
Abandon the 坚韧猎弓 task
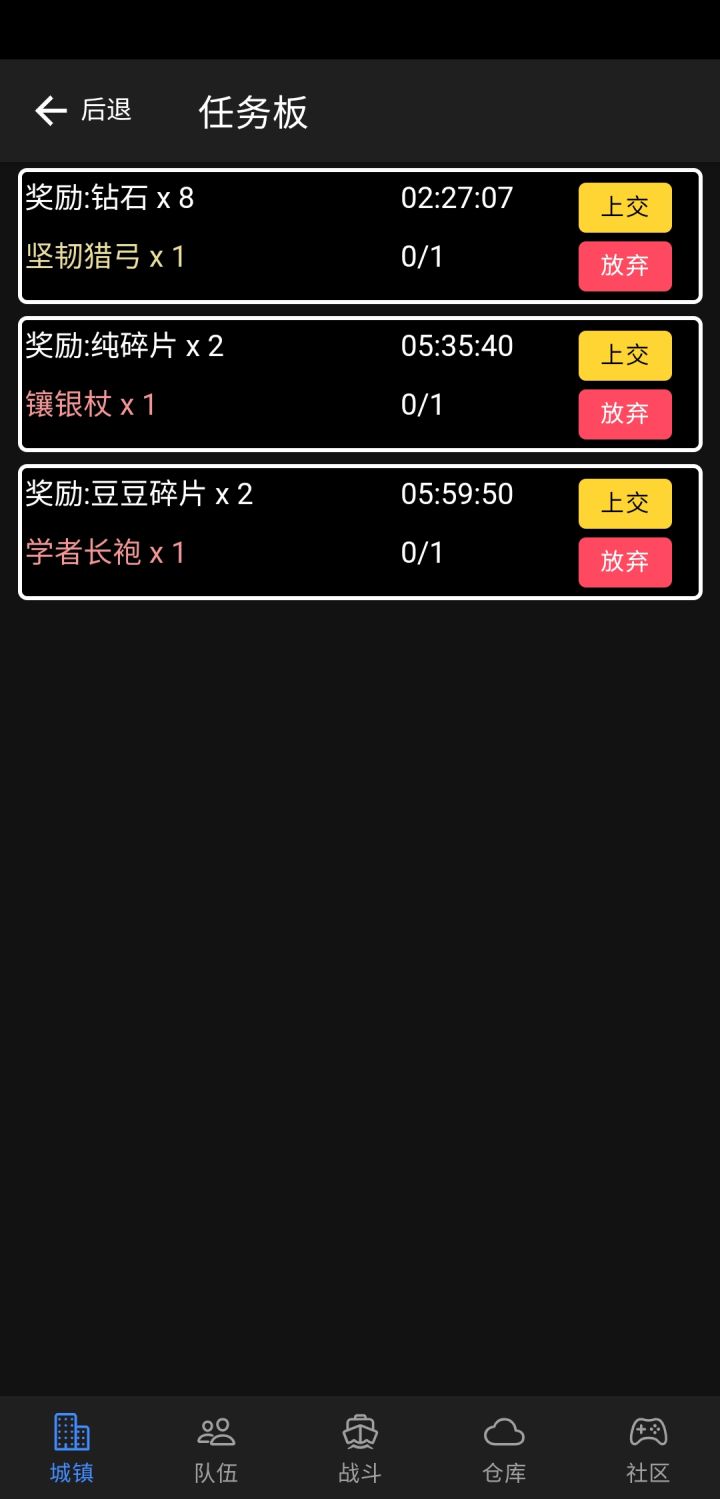tap(624, 266)
